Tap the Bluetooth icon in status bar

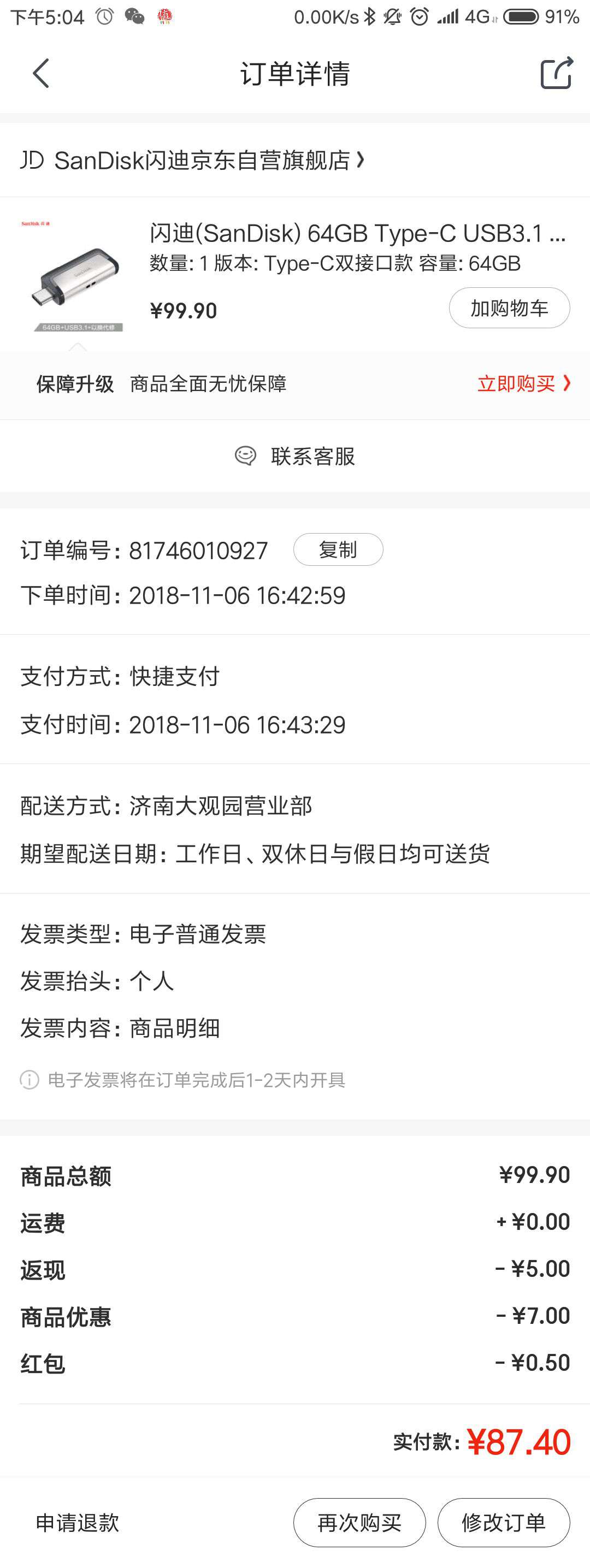tap(370, 16)
